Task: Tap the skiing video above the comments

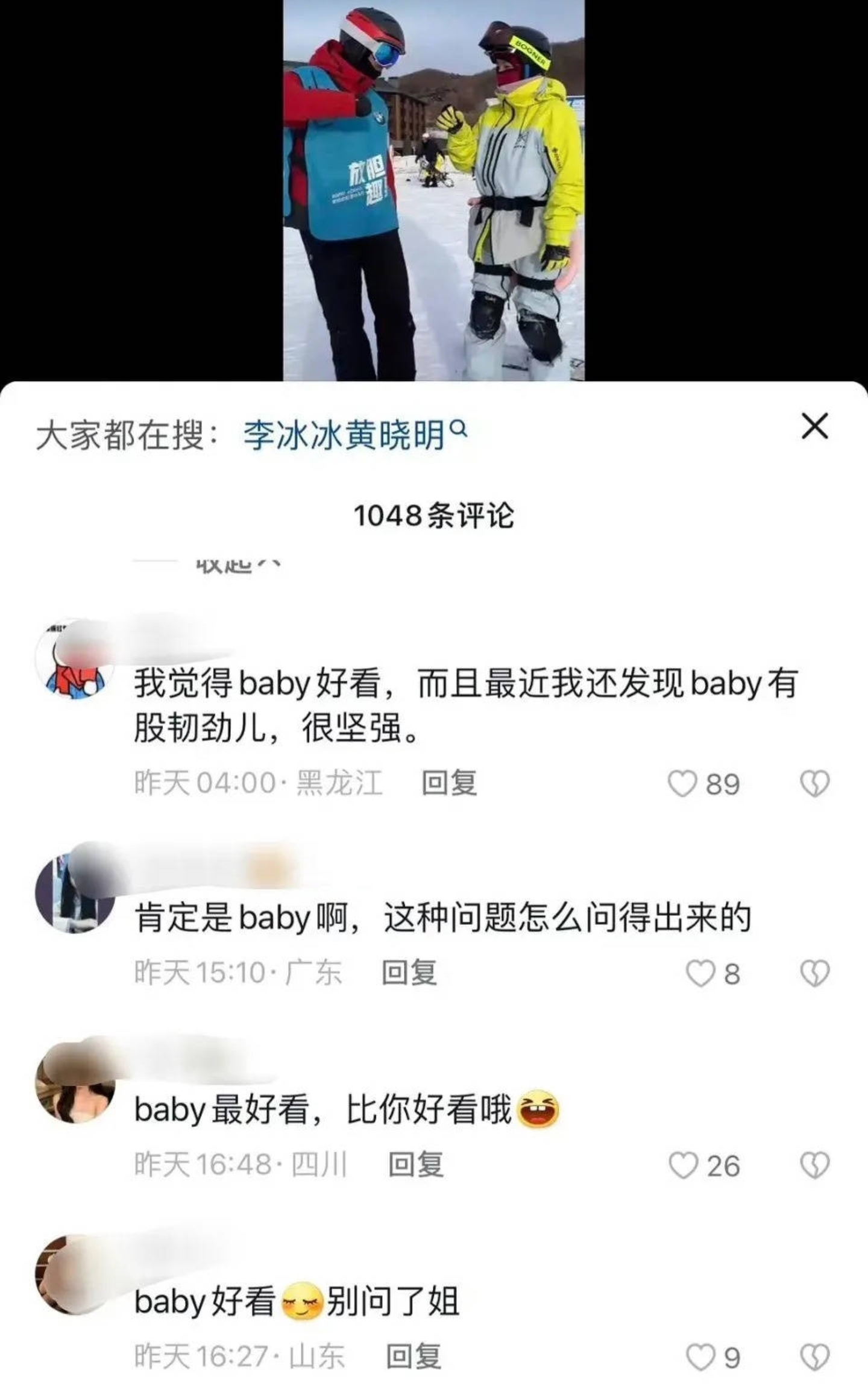Action: pyautogui.click(x=433, y=190)
